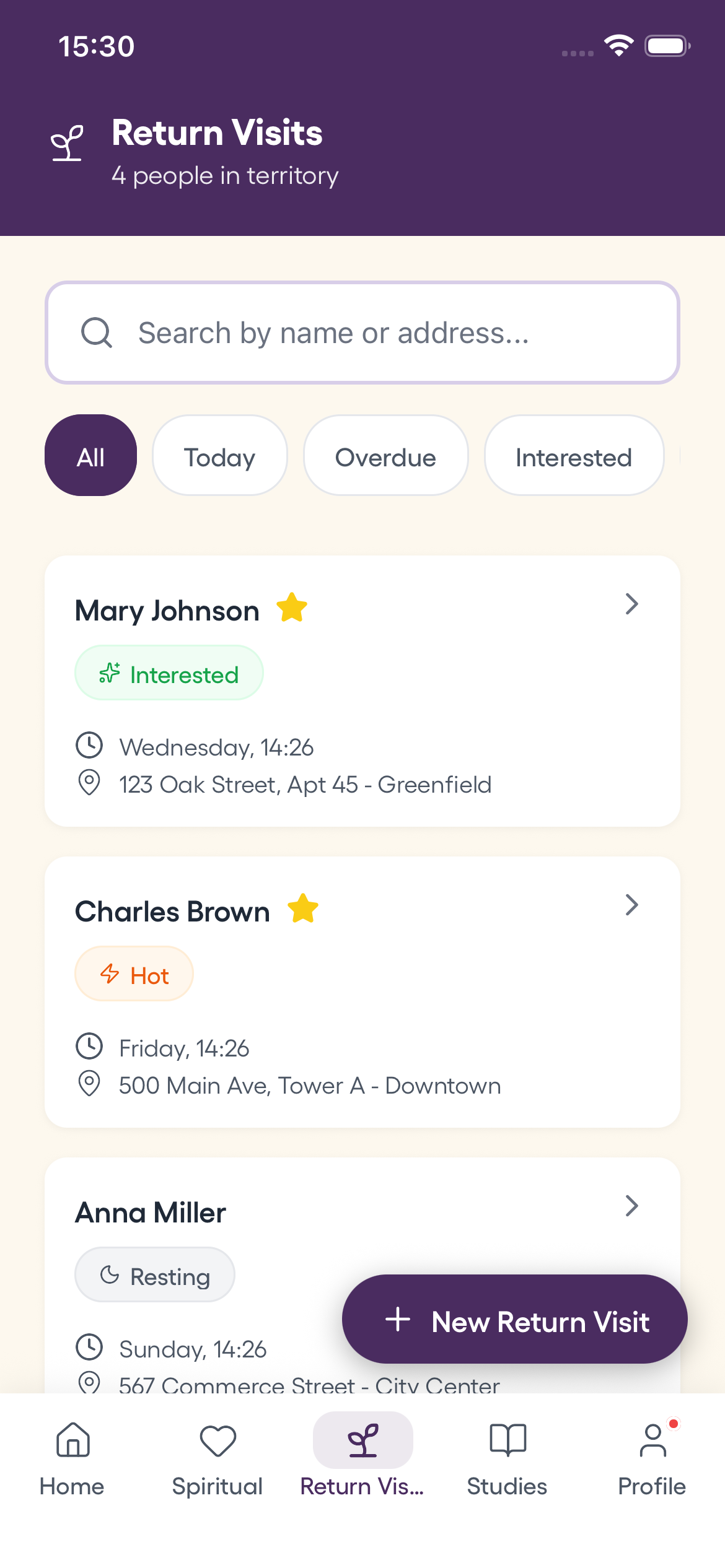The image size is (725, 1568).
Task: Click the search magnifier icon
Action: point(96,333)
